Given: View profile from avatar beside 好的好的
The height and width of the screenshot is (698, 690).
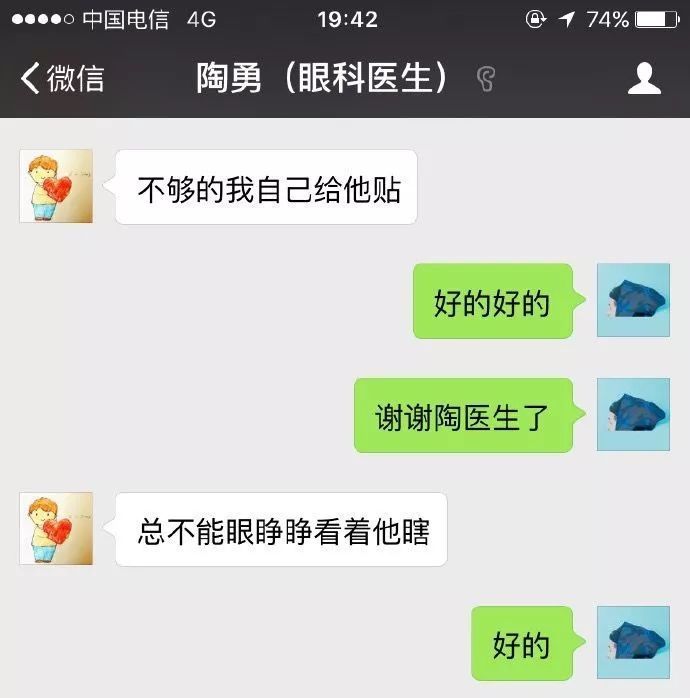Looking at the screenshot, I should click(633, 300).
